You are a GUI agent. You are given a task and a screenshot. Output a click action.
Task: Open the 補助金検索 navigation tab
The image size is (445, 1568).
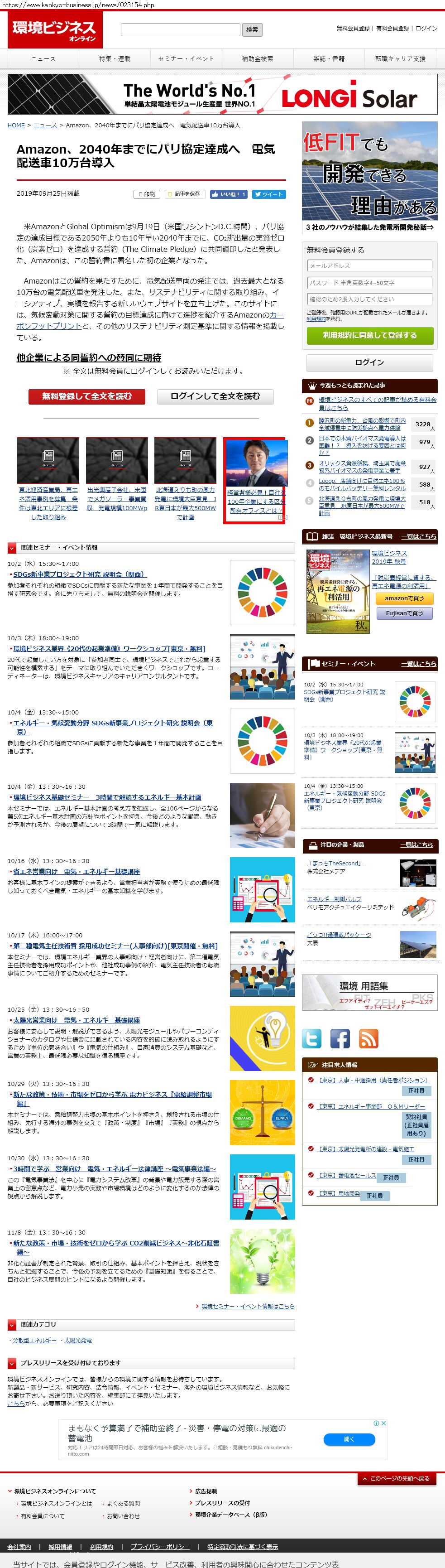click(x=257, y=58)
